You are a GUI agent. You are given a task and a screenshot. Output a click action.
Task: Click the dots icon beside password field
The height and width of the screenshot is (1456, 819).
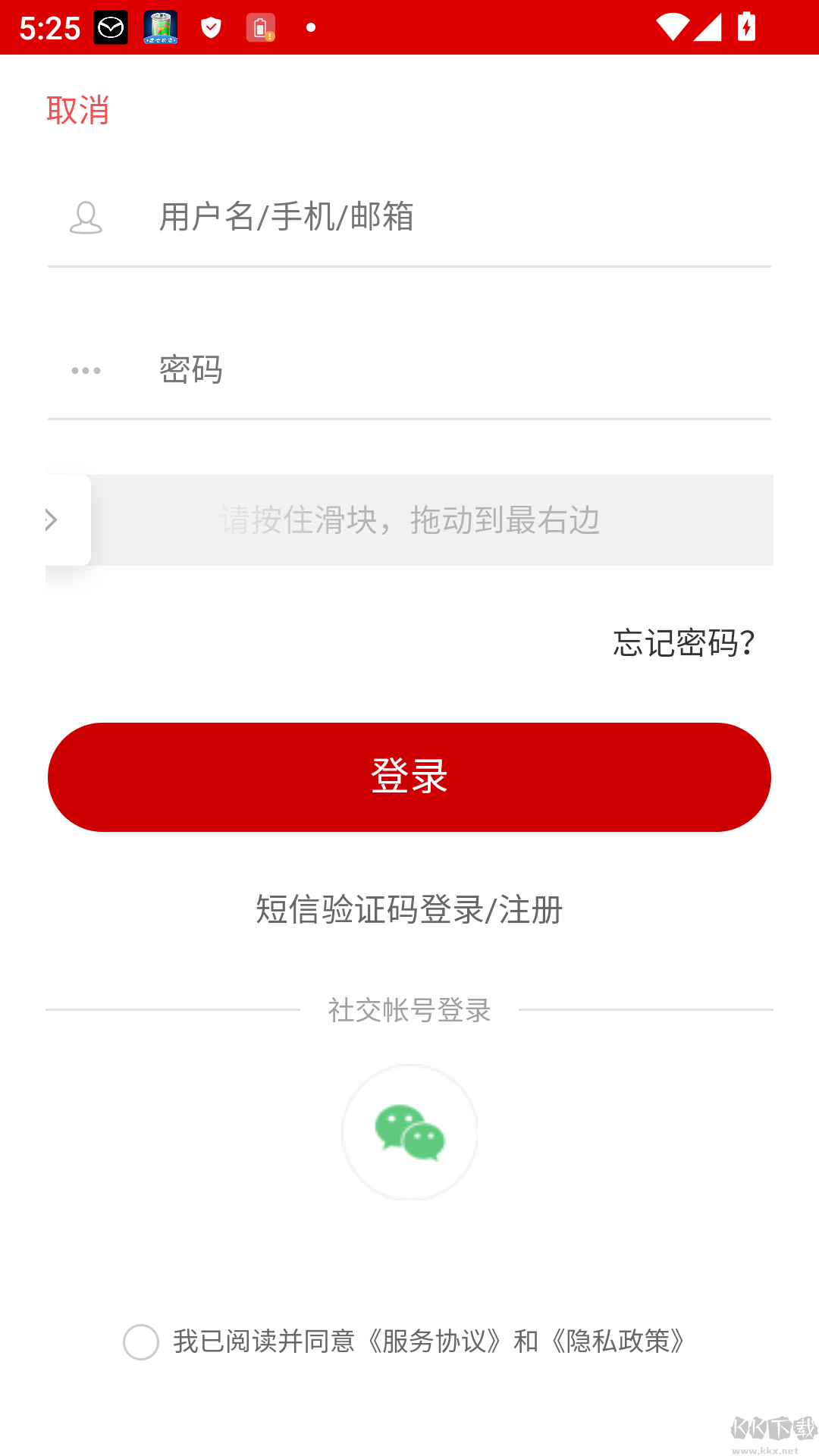click(x=83, y=370)
